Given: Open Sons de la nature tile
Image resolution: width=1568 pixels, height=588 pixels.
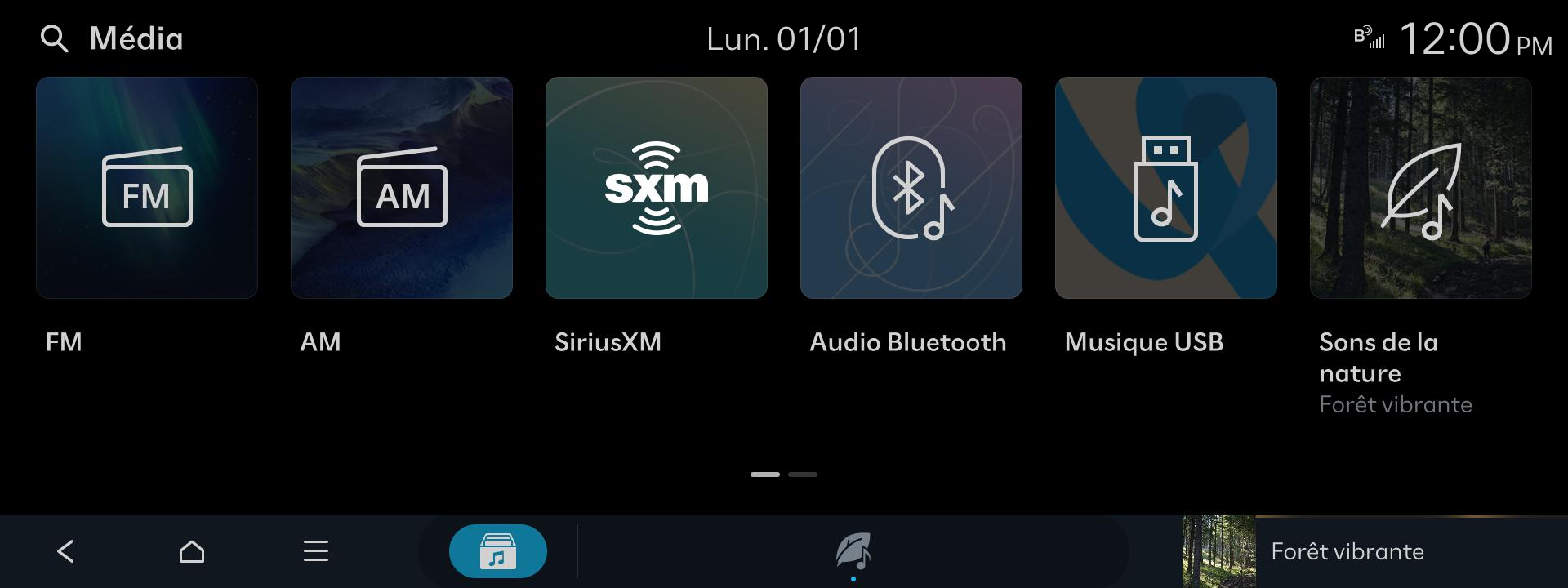Looking at the screenshot, I should 1421,188.
